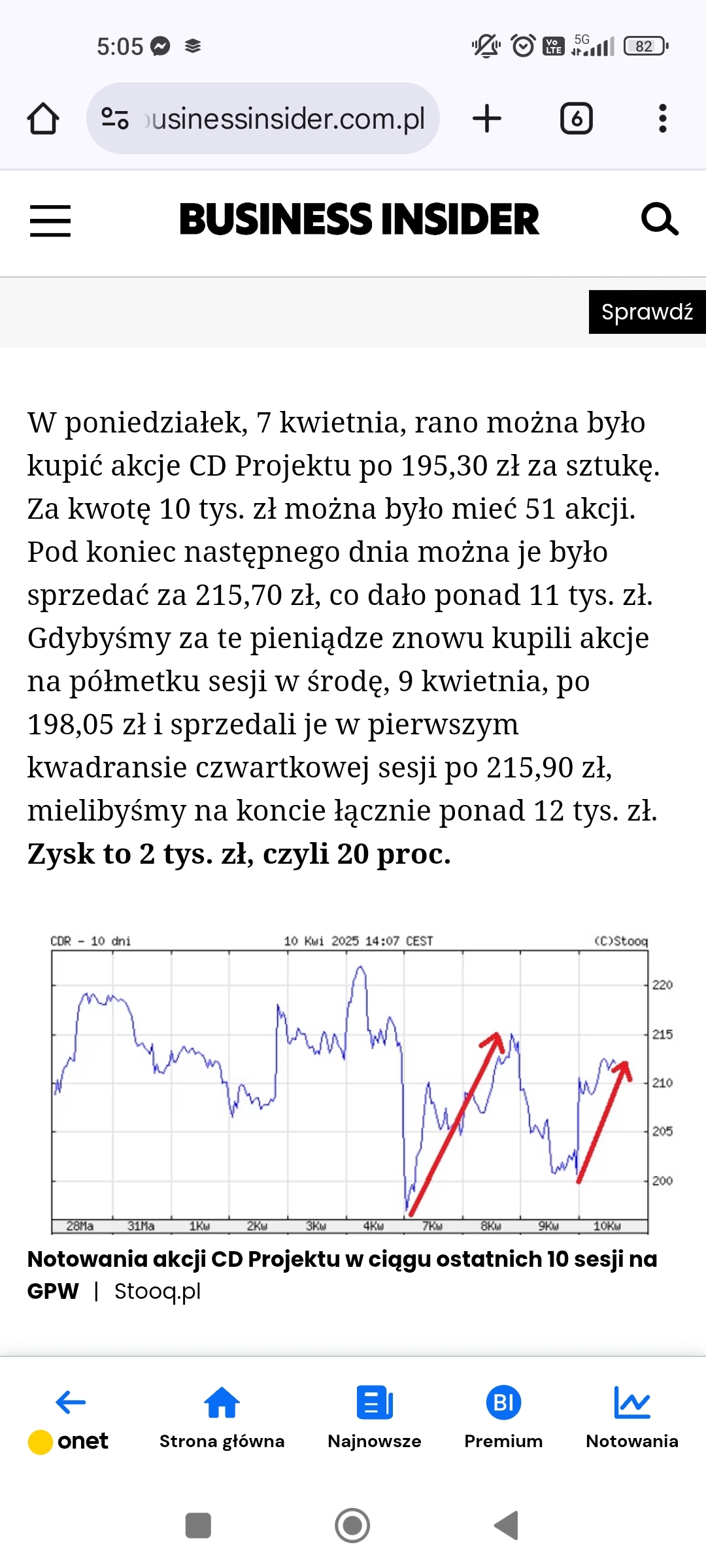Go to the browser home page

point(43,119)
